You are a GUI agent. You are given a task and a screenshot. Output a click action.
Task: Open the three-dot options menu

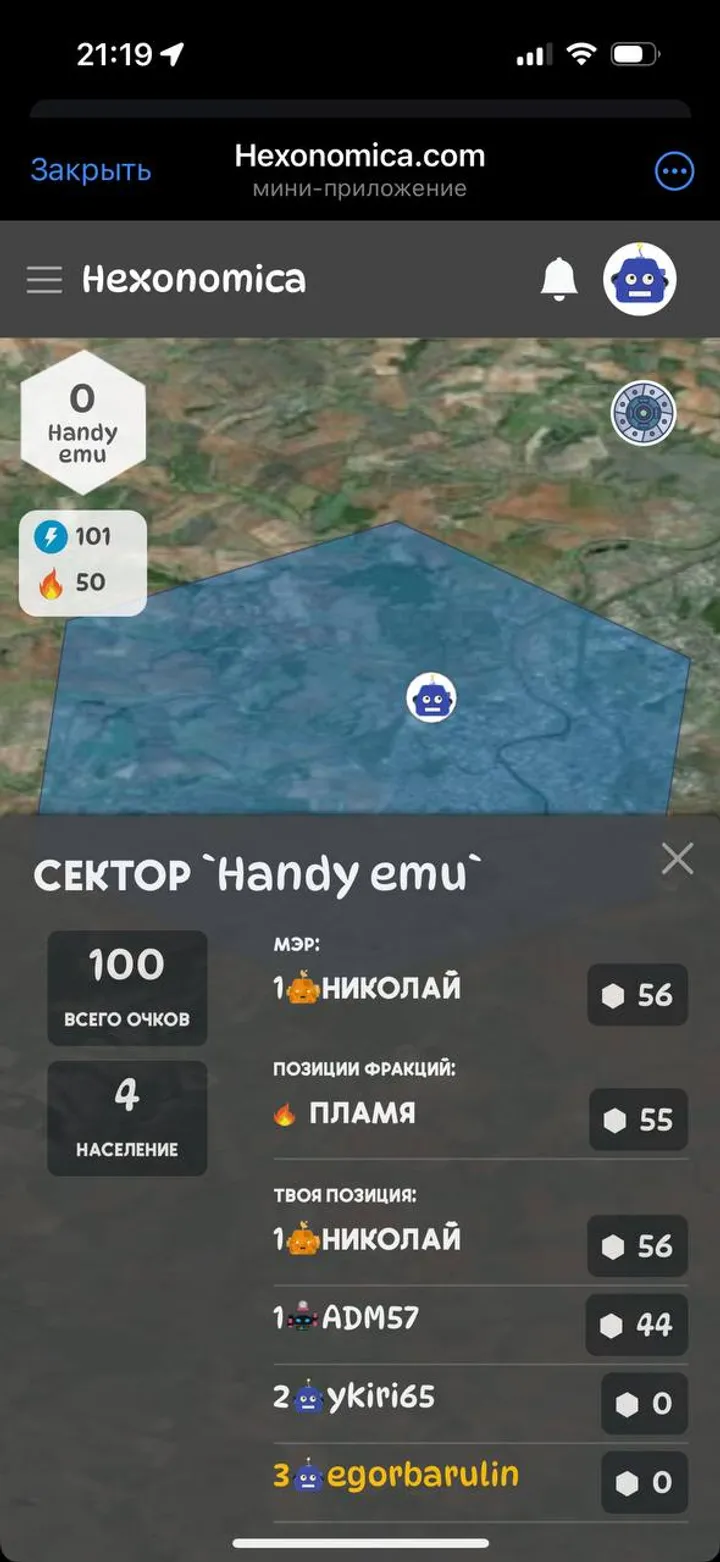point(674,172)
